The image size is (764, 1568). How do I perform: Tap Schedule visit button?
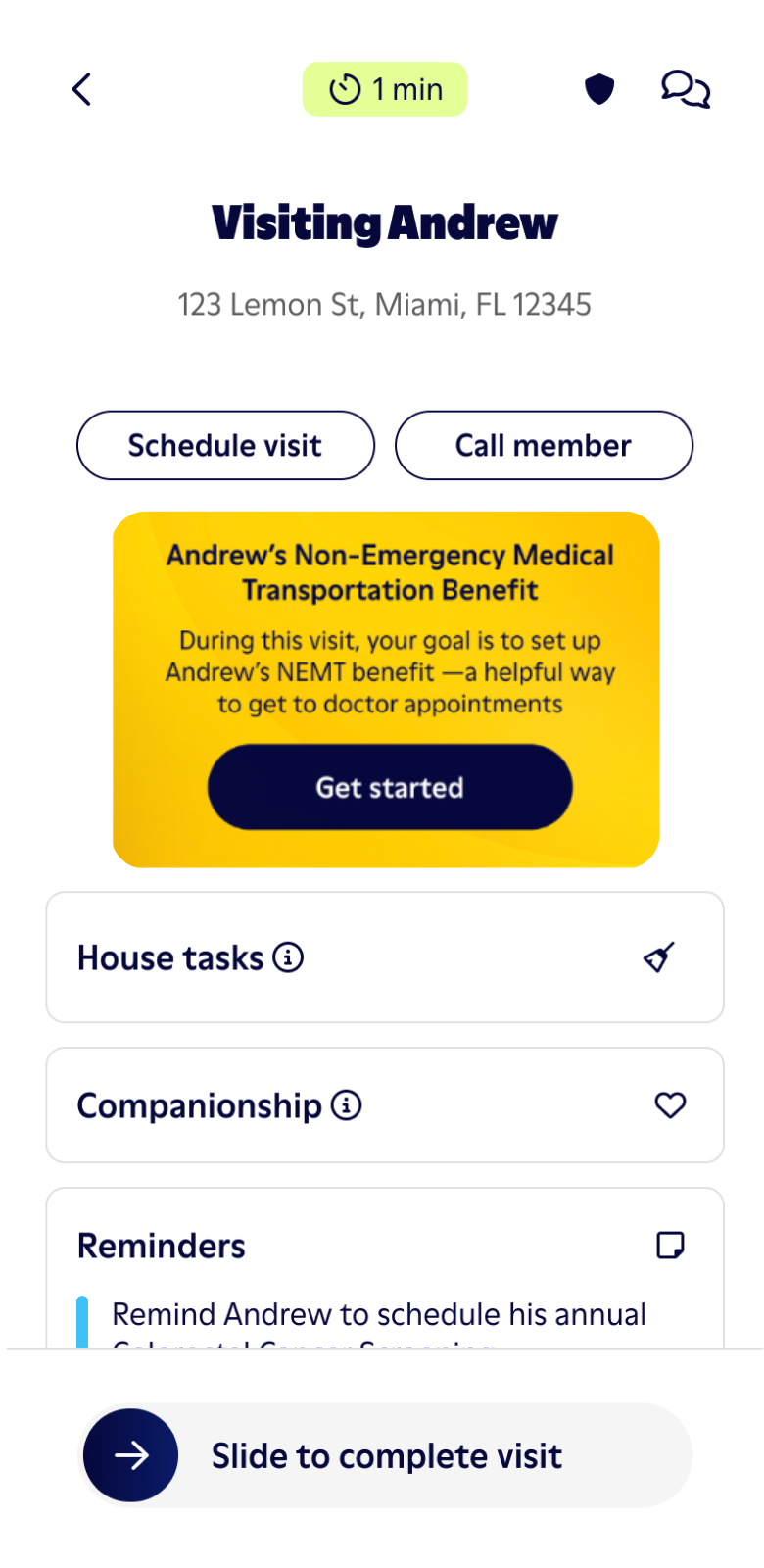point(225,445)
